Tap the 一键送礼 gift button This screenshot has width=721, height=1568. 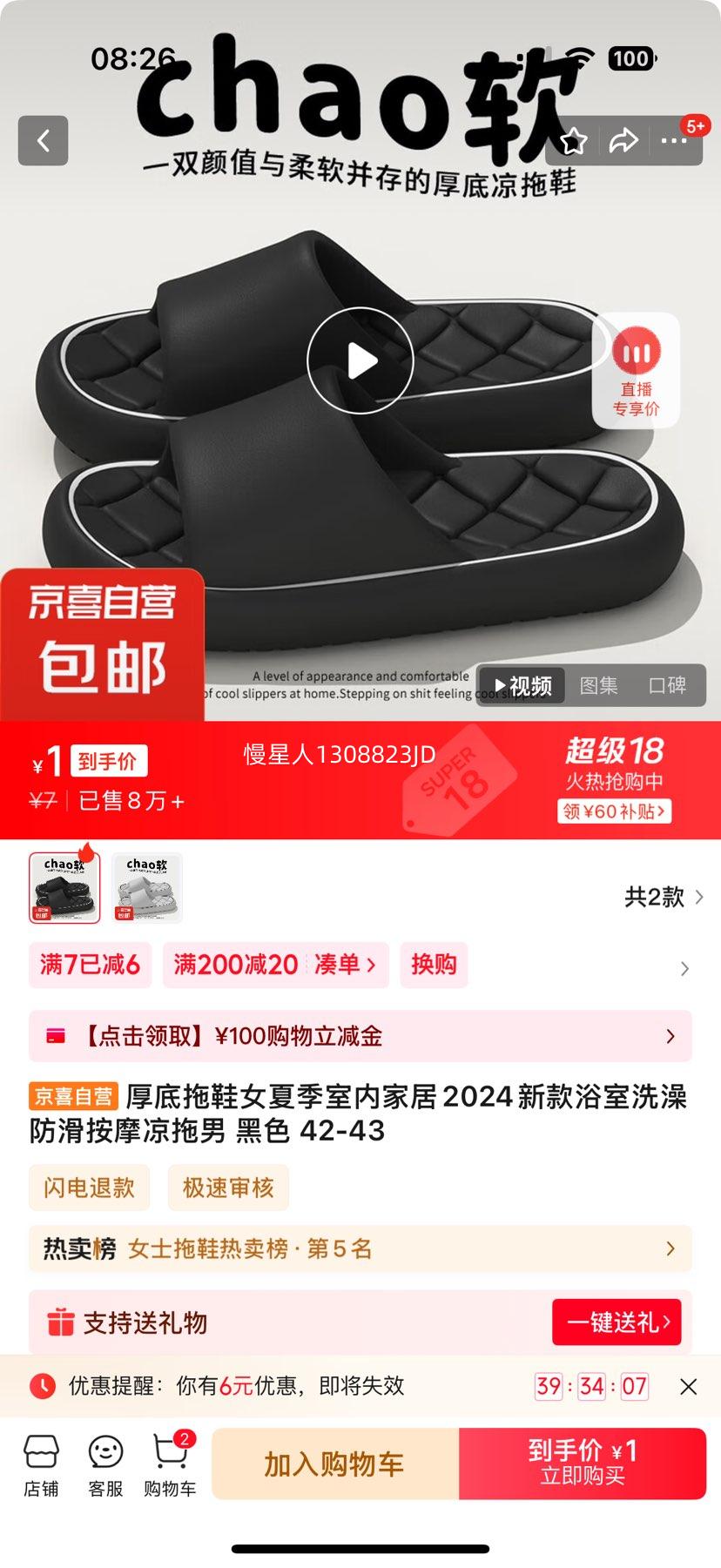coord(617,1322)
